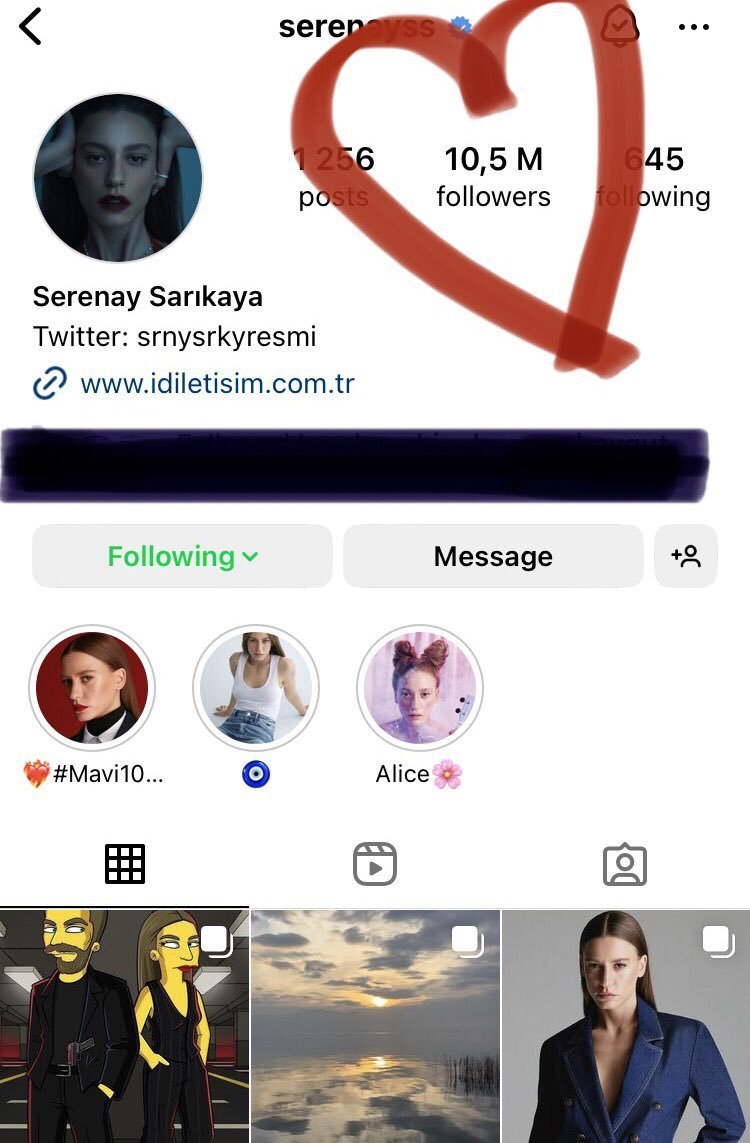
Task: Open the cartoon couple post
Action: pyautogui.click(x=124, y=1025)
